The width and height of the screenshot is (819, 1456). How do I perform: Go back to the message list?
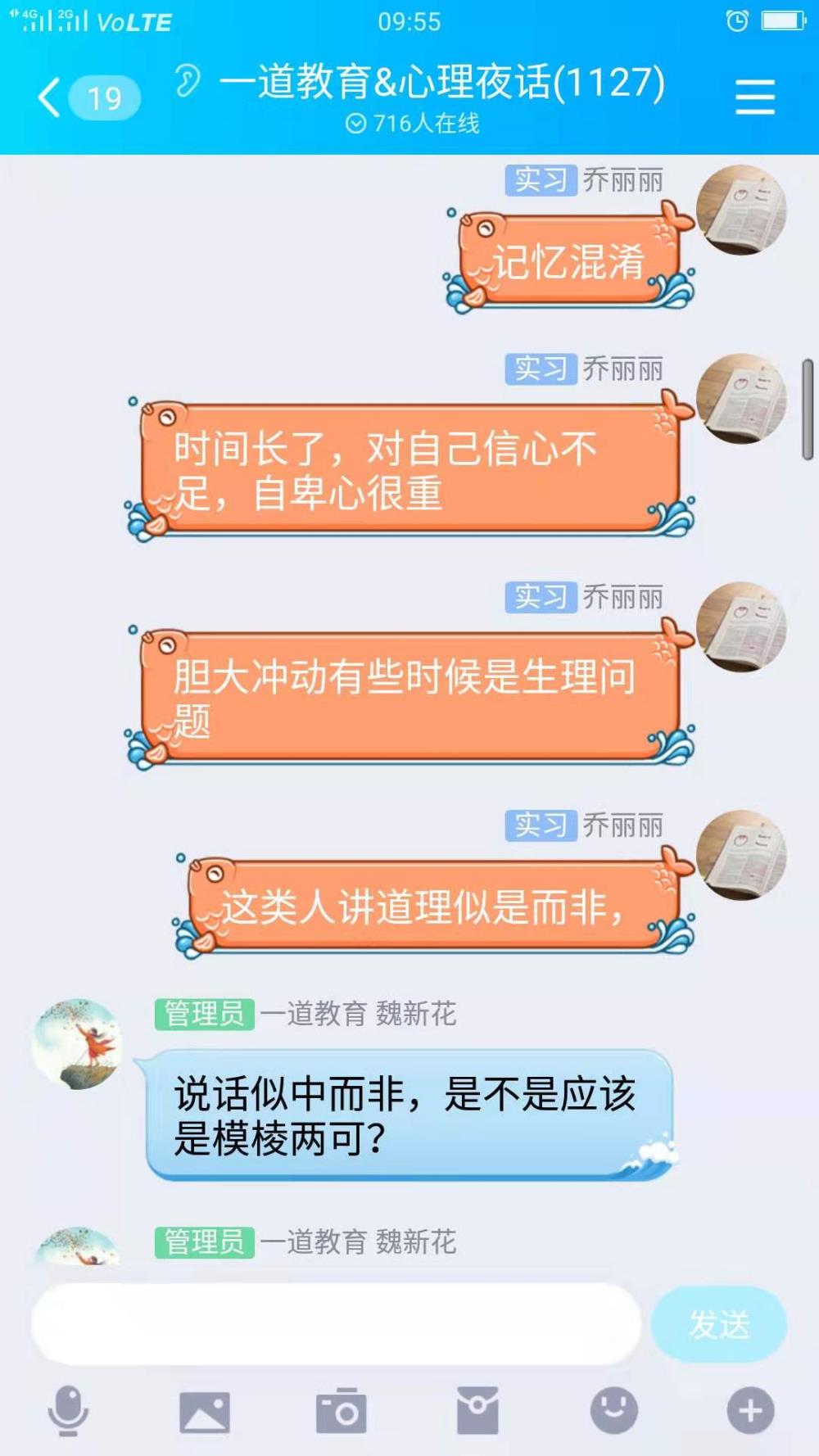(88, 97)
